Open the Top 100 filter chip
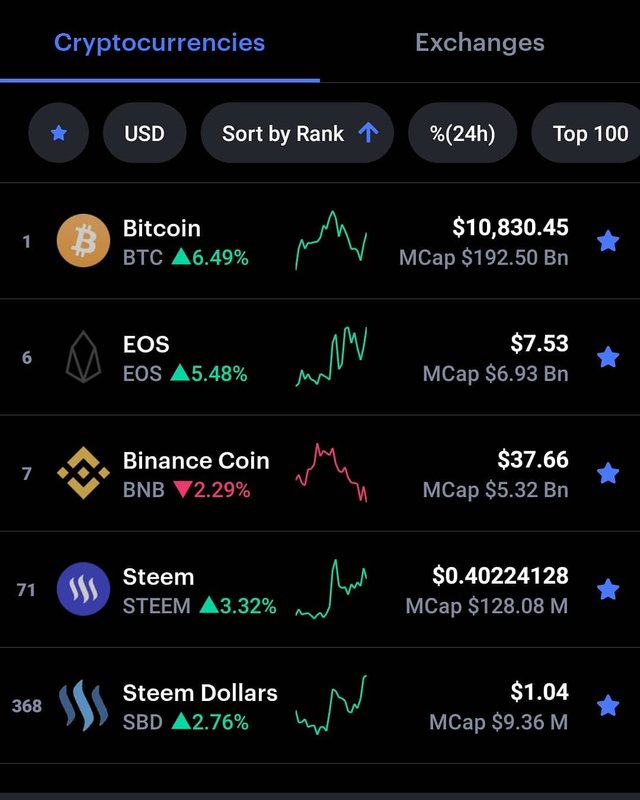Image resolution: width=640 pixels, height=800 pixels. [590, 133]
